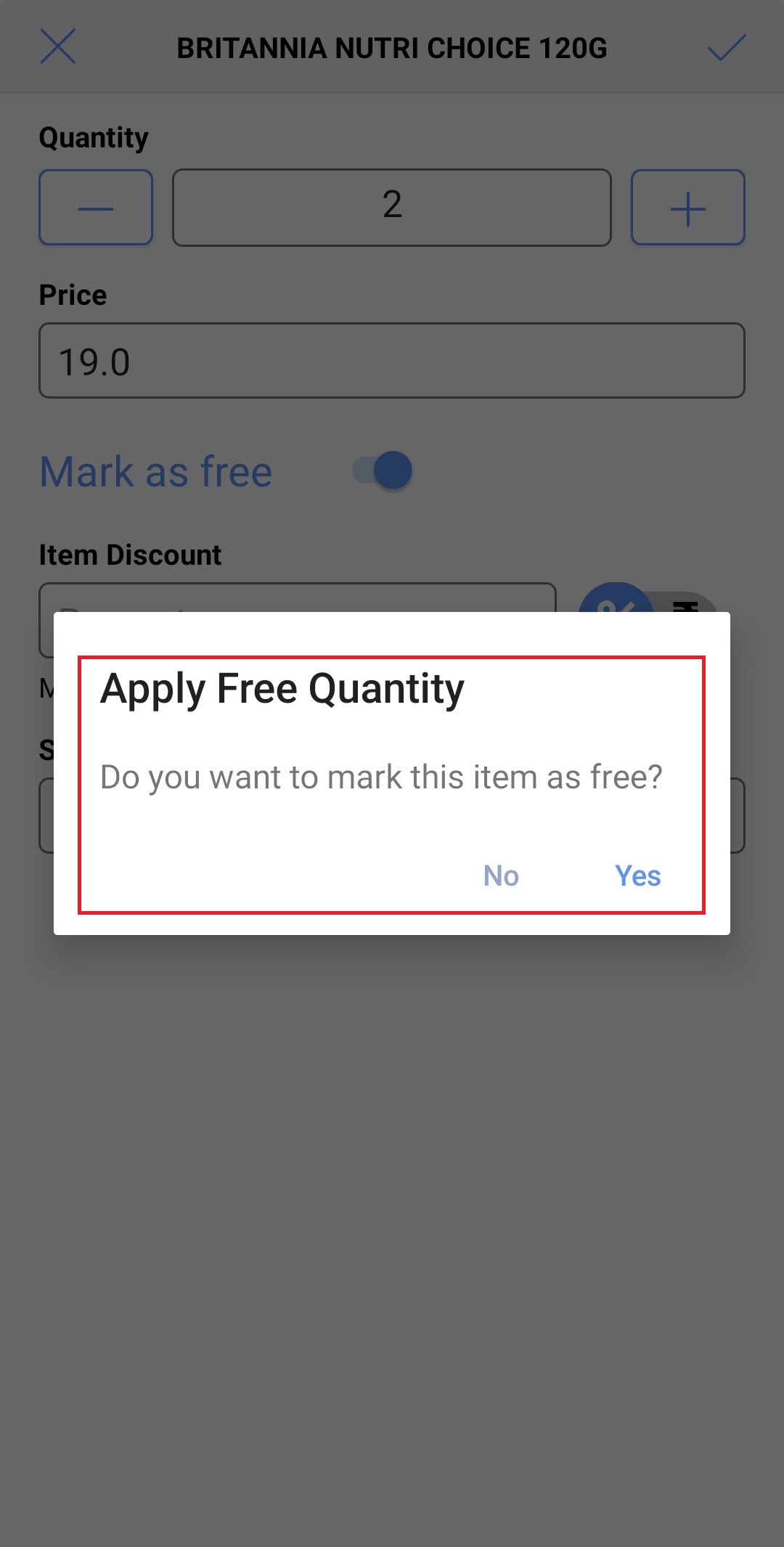Decline free quantity by tapping No
The height and width of the screenshot is (1547, 784).
(501, 875)
